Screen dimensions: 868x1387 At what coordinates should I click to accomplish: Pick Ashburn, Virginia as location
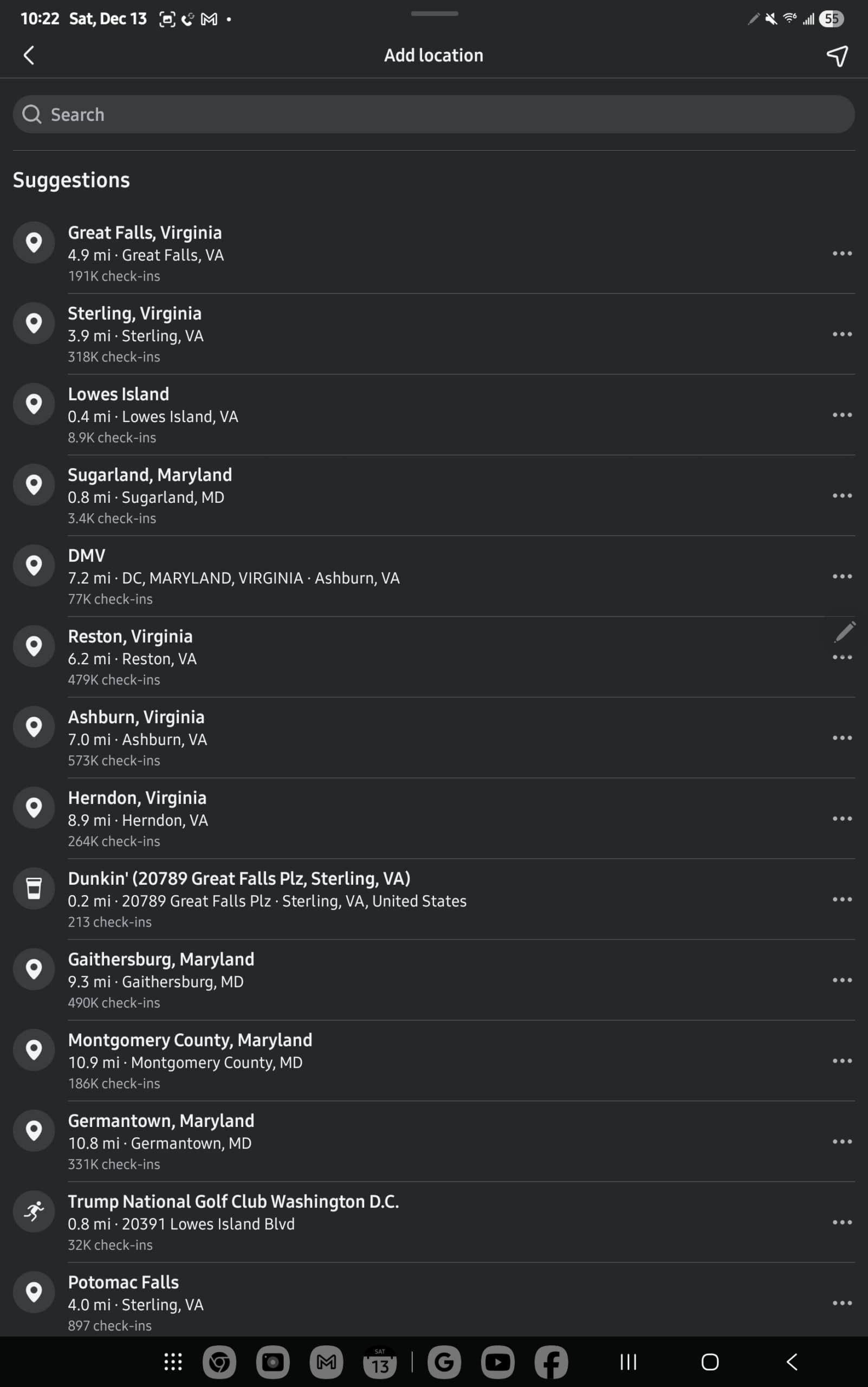tap(136, 718)
